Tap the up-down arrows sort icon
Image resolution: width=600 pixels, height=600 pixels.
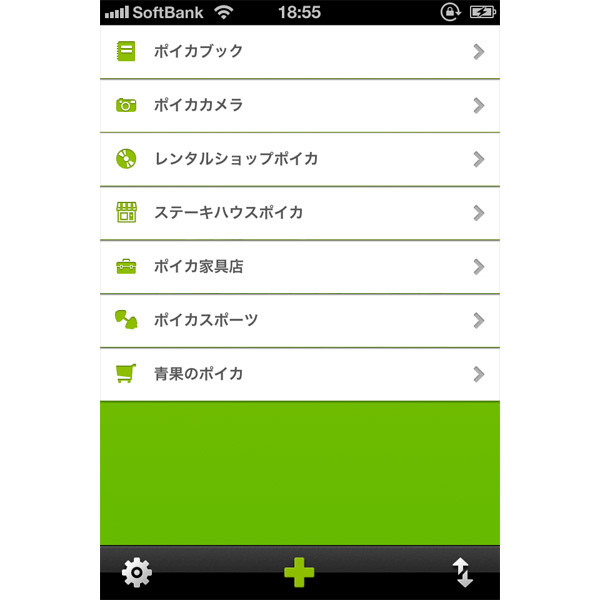462,573
